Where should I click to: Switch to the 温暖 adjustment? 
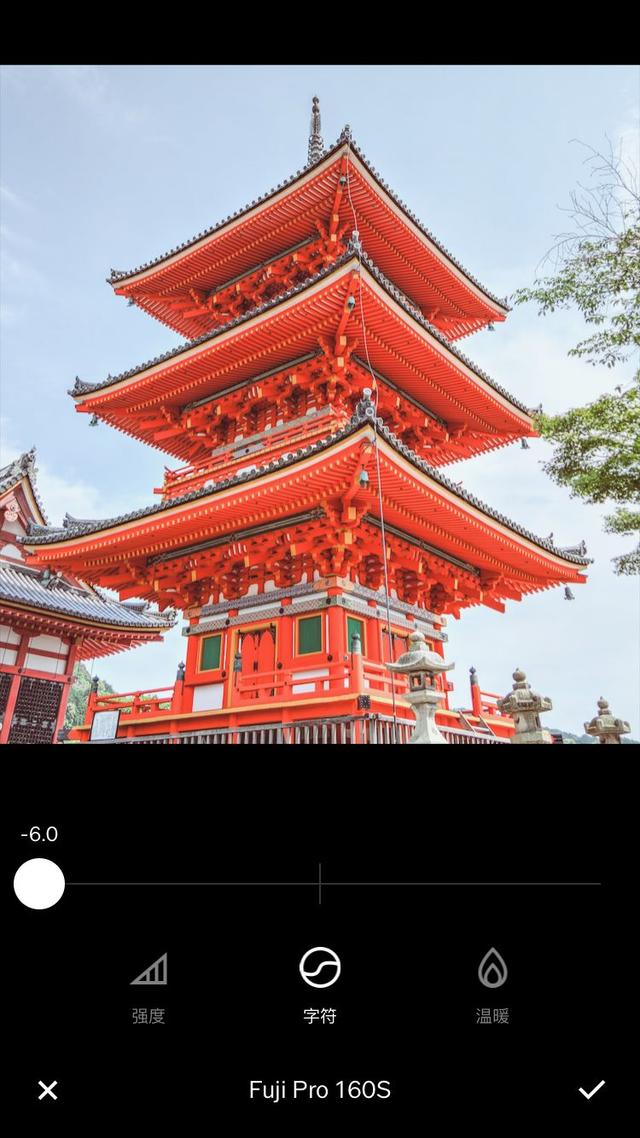click(493, 986)
